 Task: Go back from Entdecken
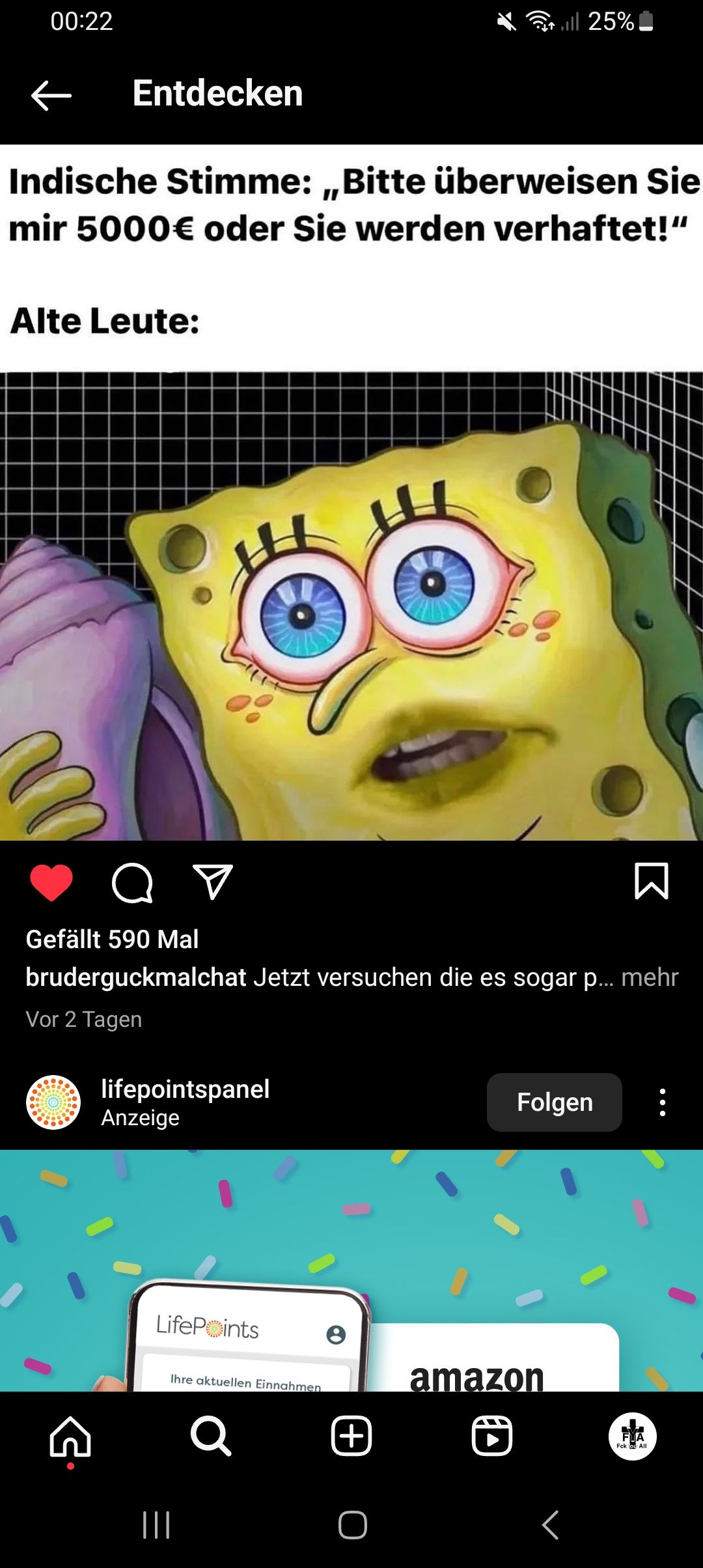click(x=51, y=96)
